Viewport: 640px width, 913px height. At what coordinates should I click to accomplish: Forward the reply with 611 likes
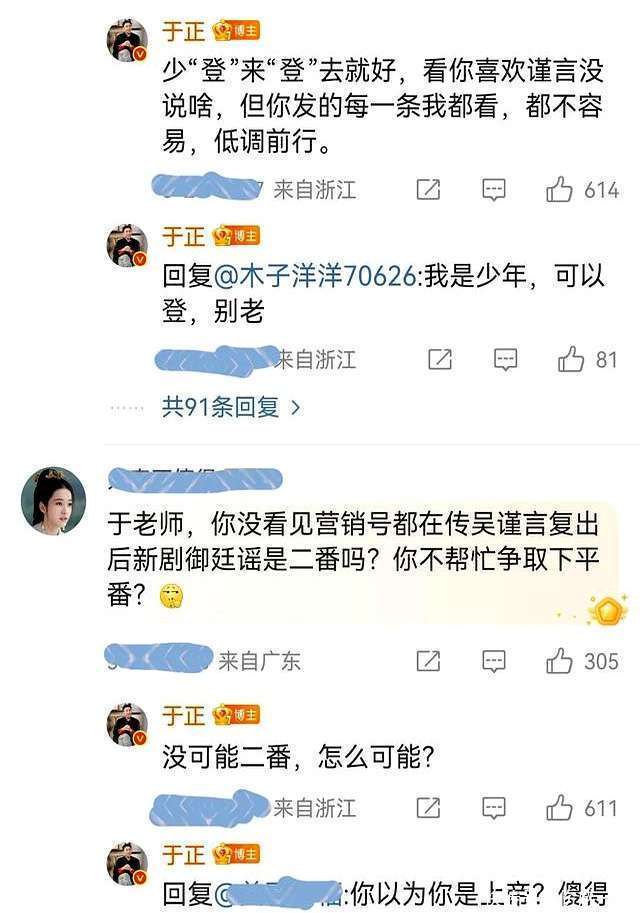pyautogui.click(x=428, y=807)
